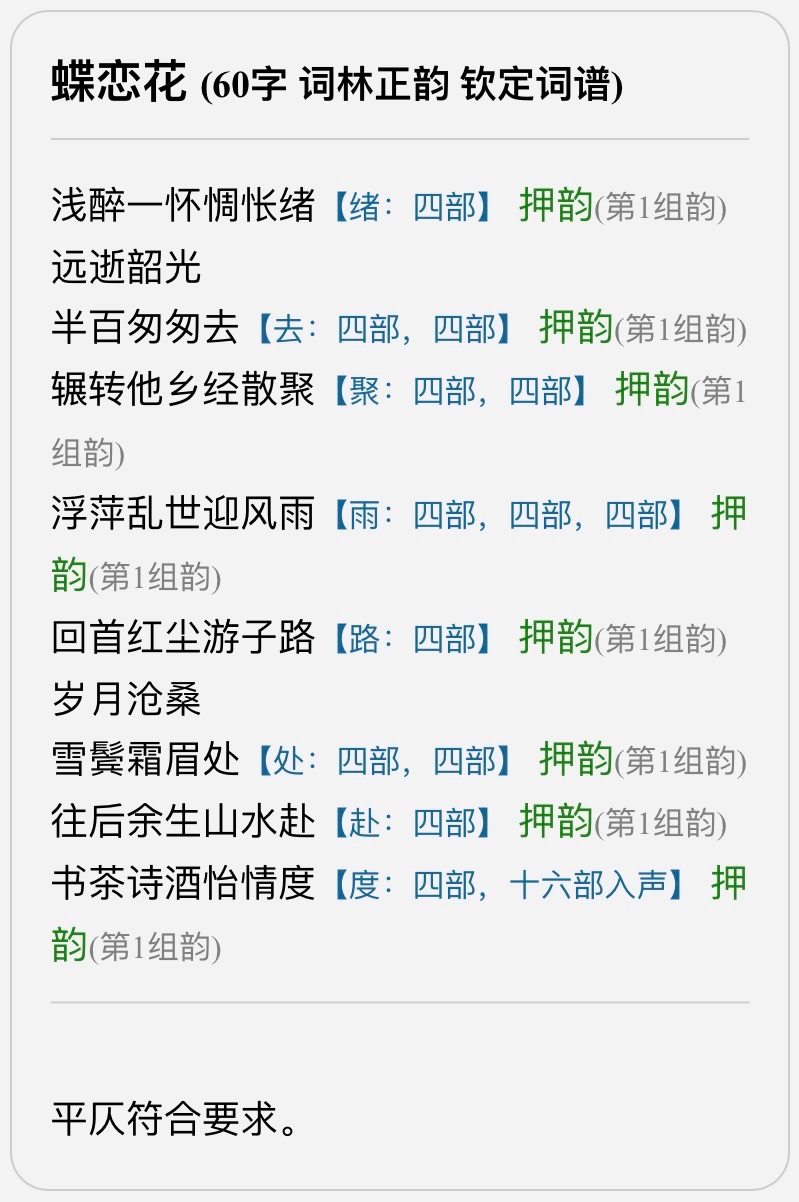Open the 十六部入声 link for 度
799x1202 pixels.
click(x=587, y=885)
